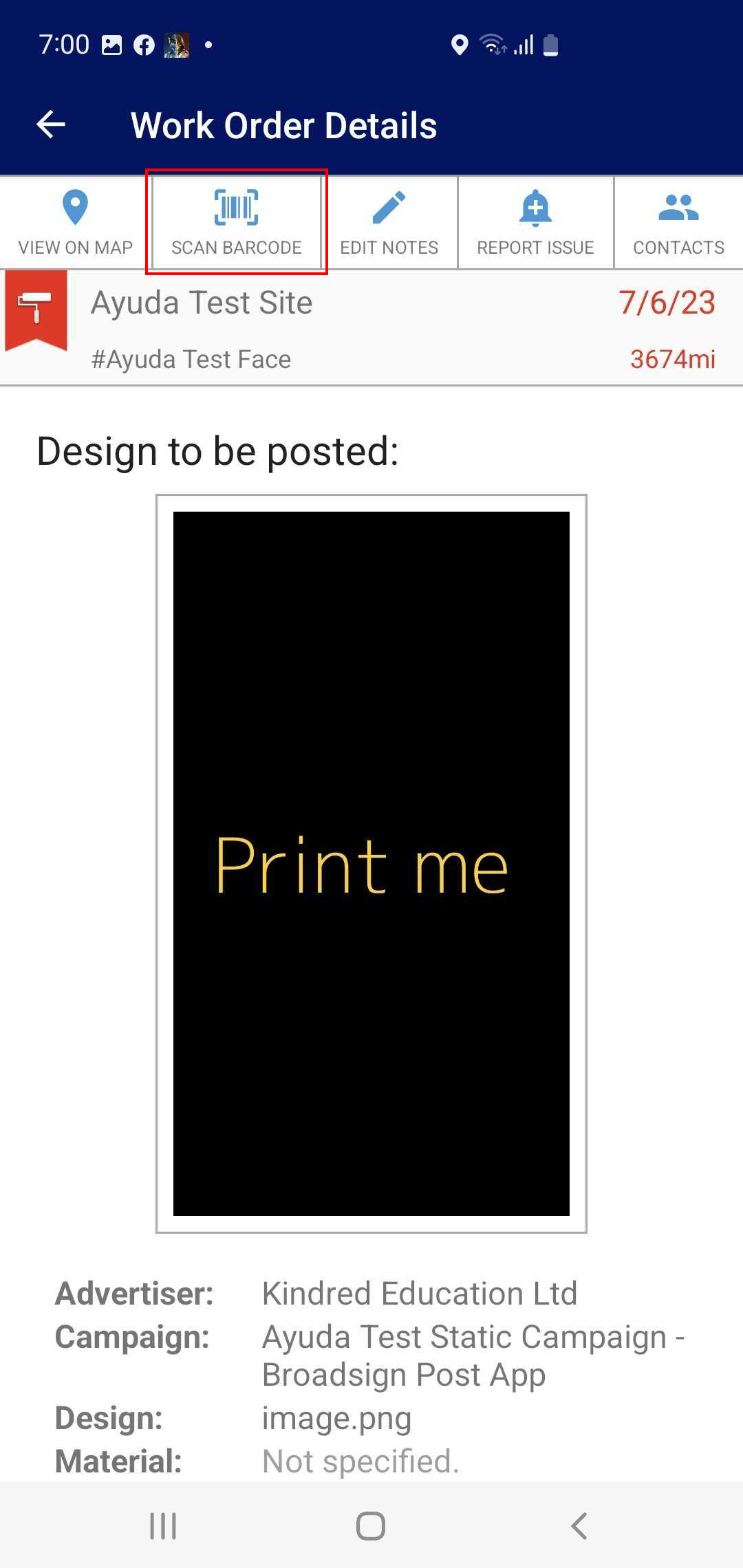The height and width of the screenshot is (1568, 743).
Task: Tap the system home button
Action: 371,1525
